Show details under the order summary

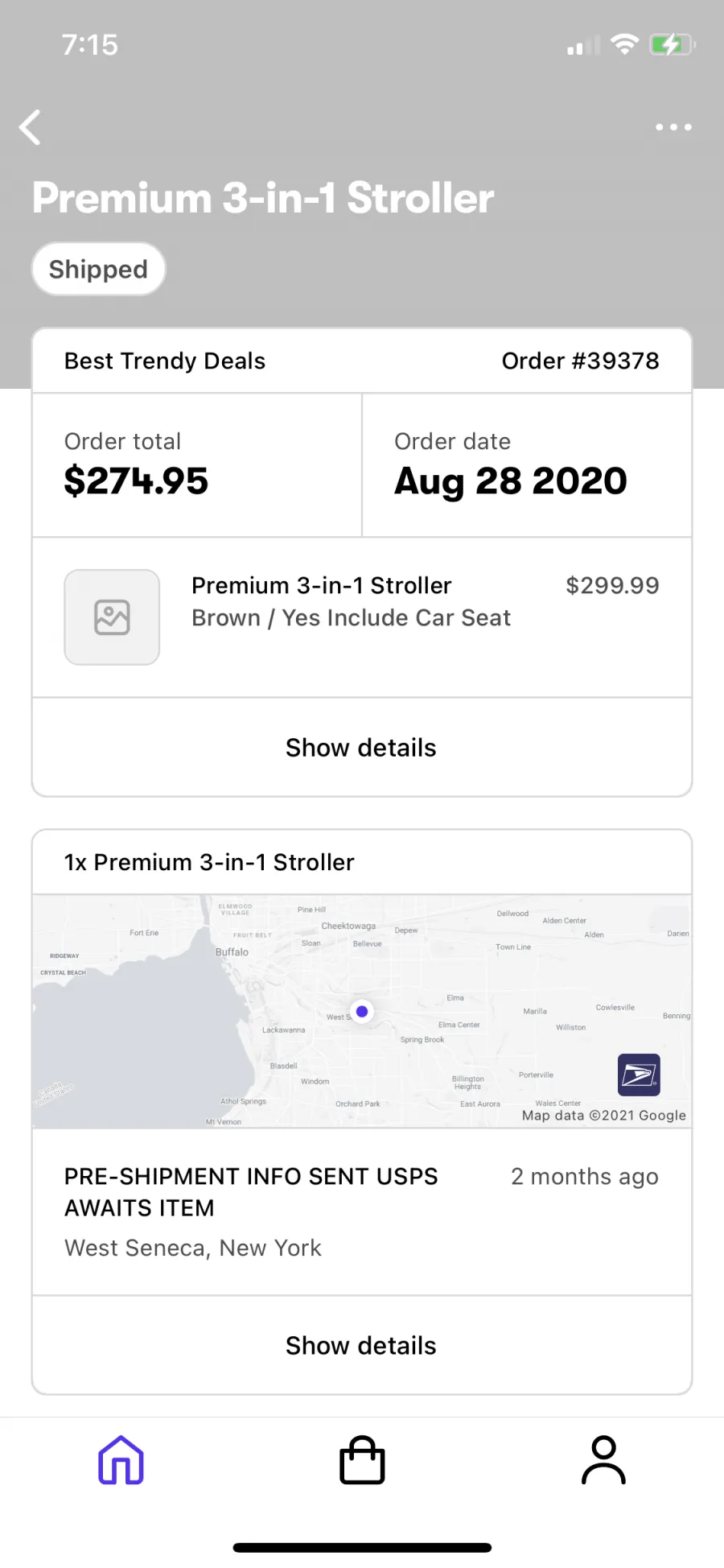click(361, 748)
